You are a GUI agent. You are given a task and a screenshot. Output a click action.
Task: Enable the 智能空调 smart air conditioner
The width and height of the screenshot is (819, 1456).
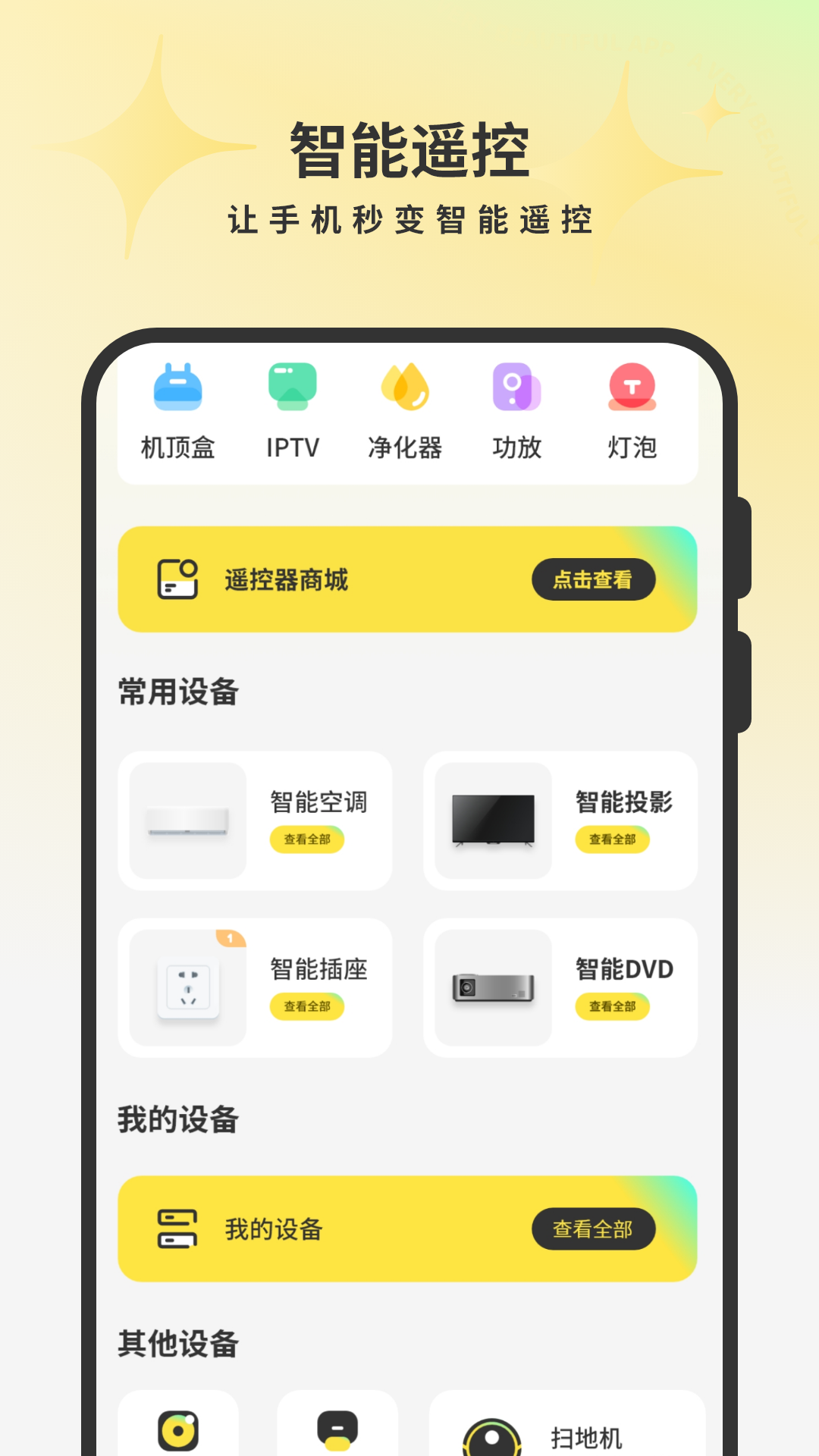[256, 821]
